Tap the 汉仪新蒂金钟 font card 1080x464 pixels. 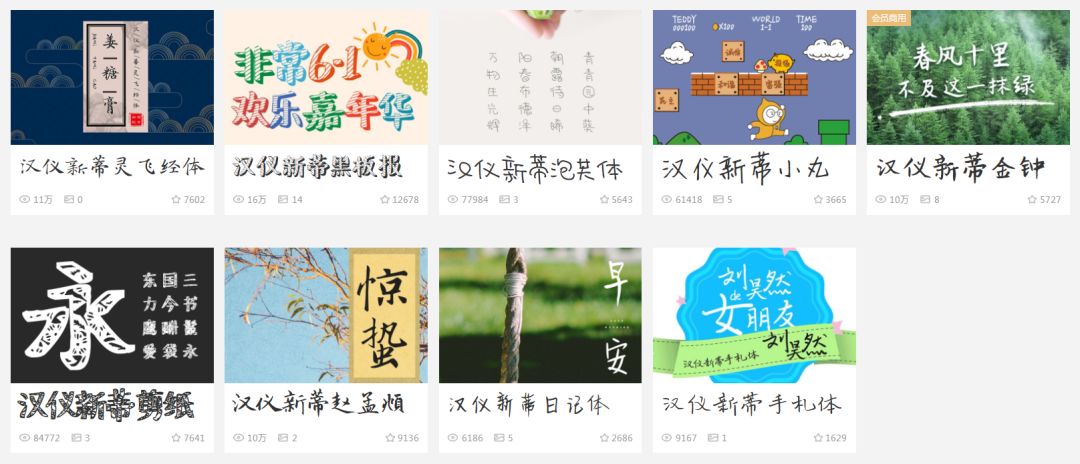(x=968, y=78)
